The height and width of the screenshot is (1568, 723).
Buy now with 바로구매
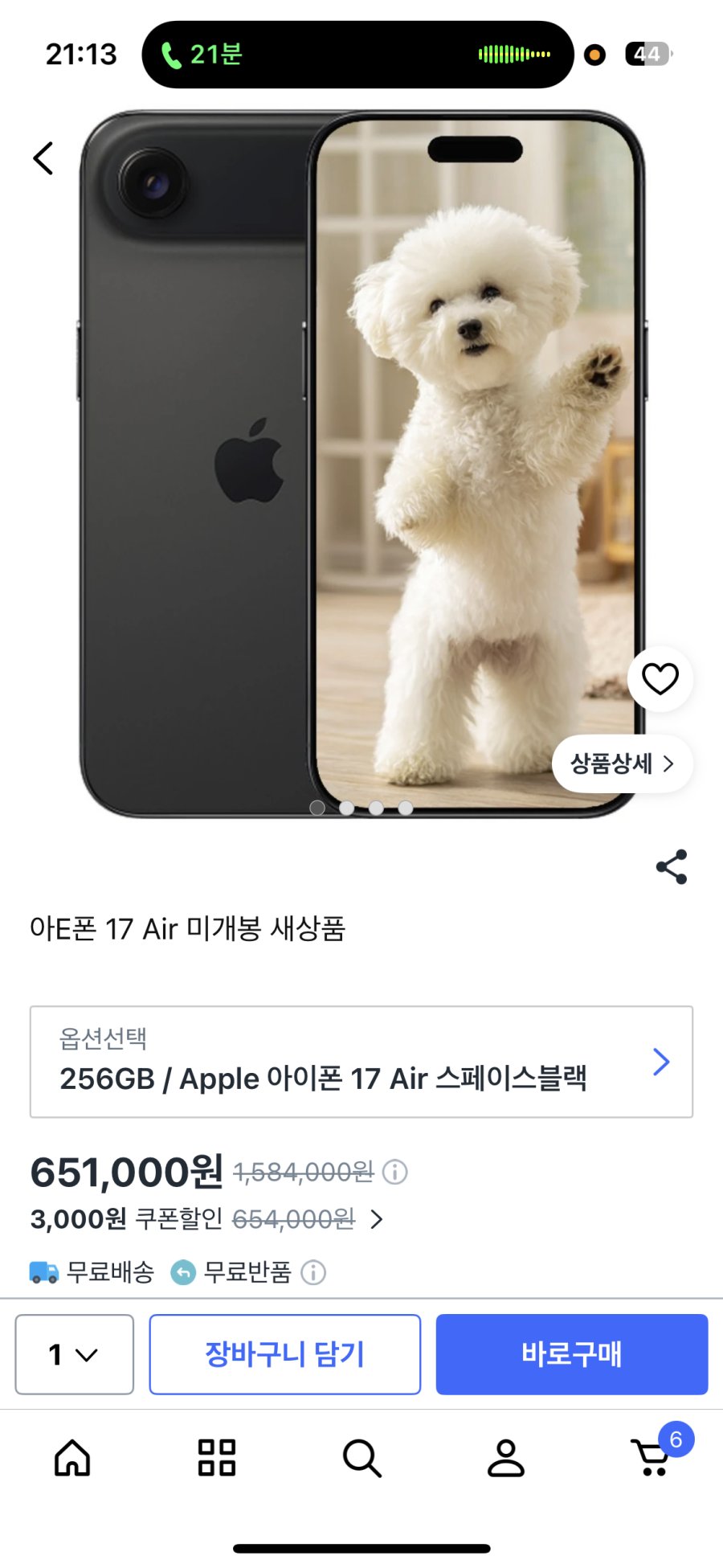[571, 1354]
